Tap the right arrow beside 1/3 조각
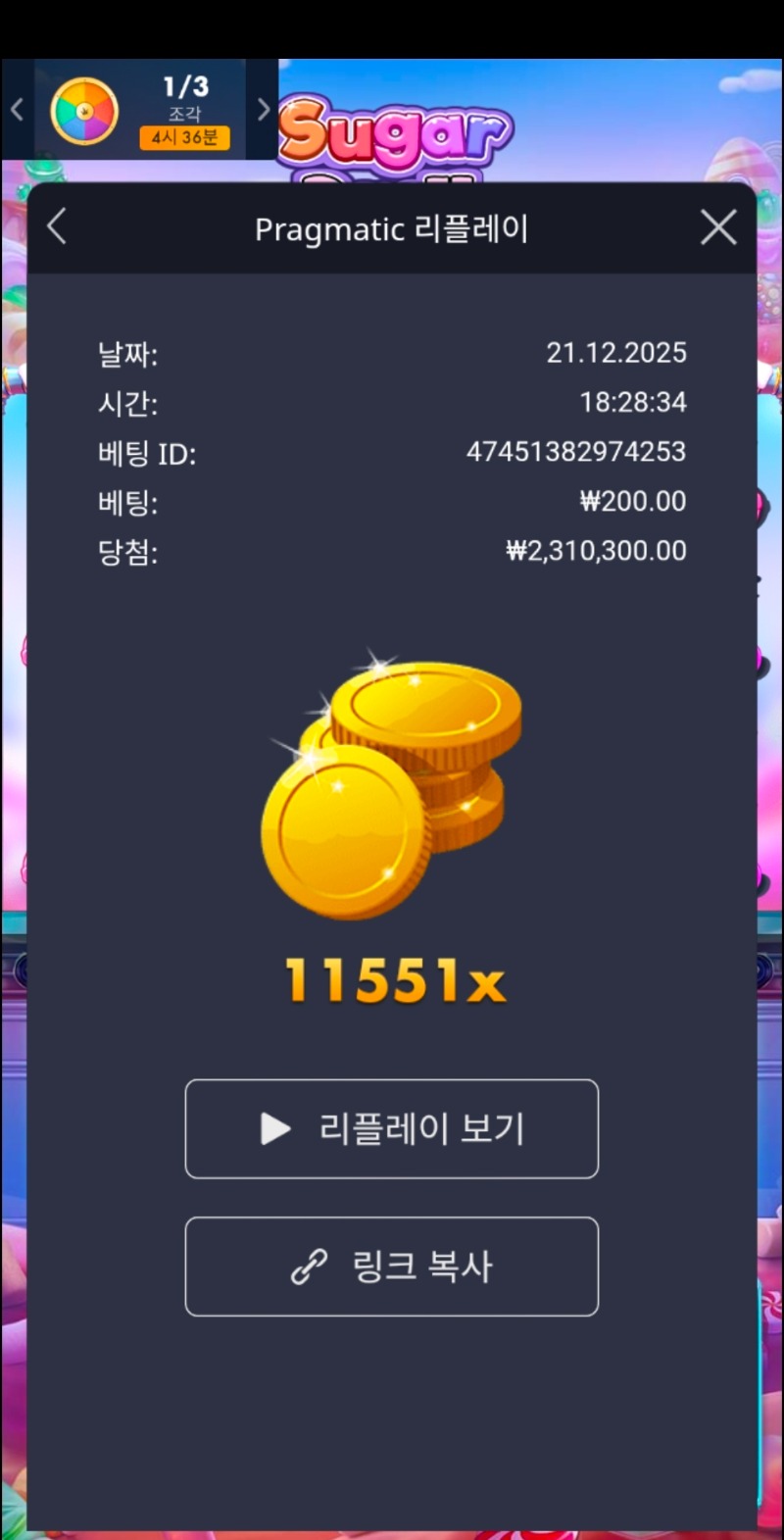Image resolution: width=784 pixels, height=1540 pixels. 263,110
